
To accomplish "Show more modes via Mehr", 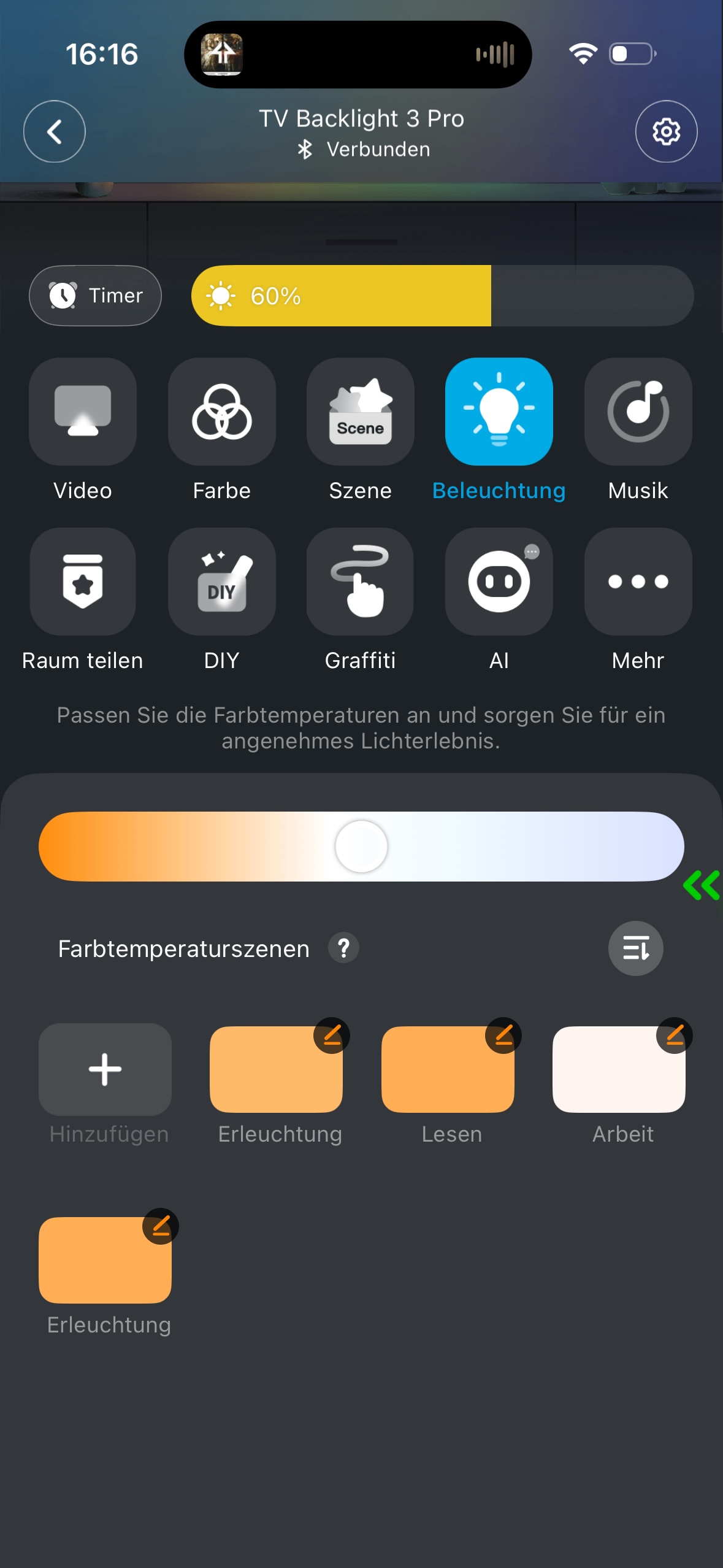I will [638, 582].
